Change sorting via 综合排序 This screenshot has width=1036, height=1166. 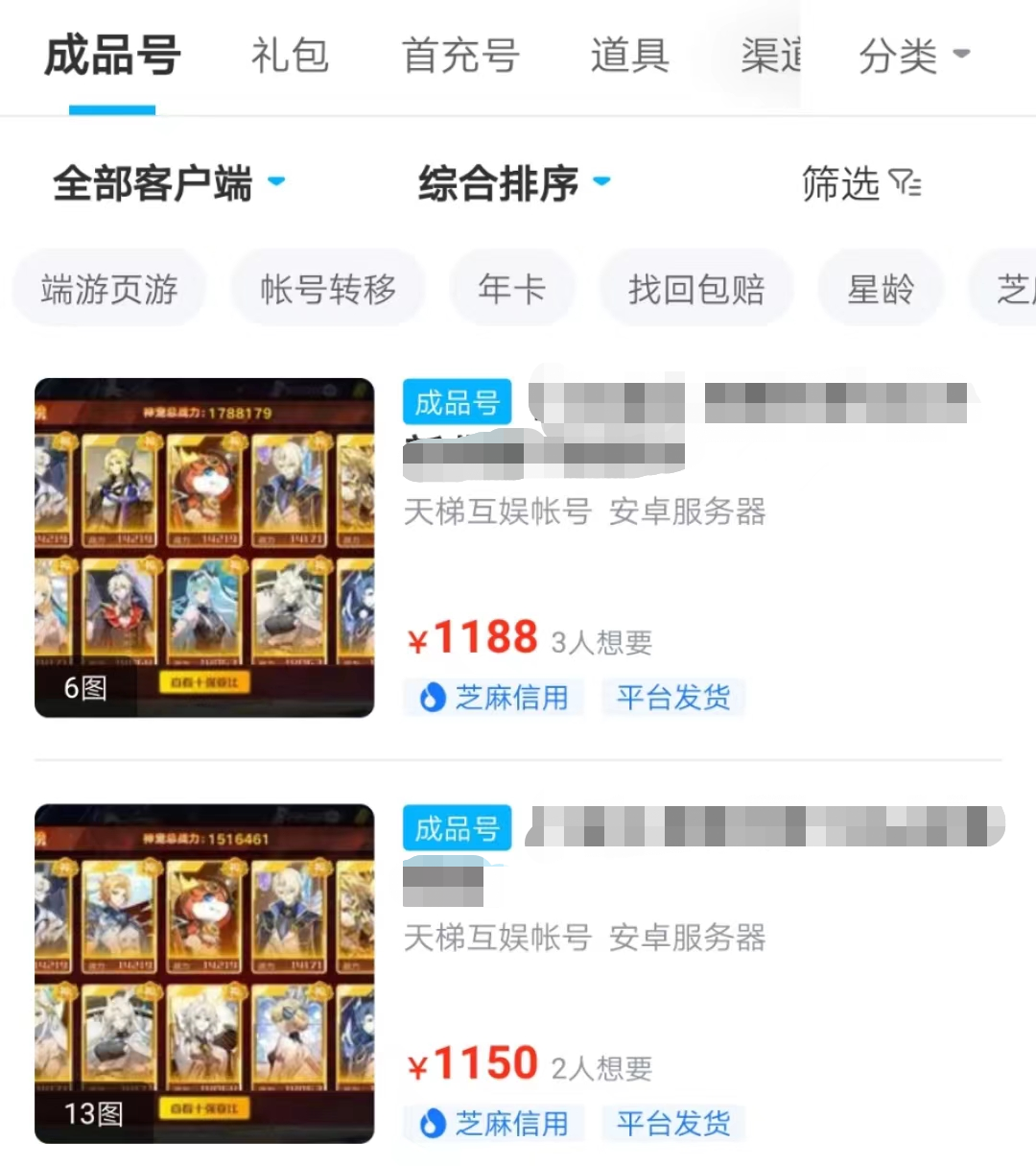[x=513, y=182]
